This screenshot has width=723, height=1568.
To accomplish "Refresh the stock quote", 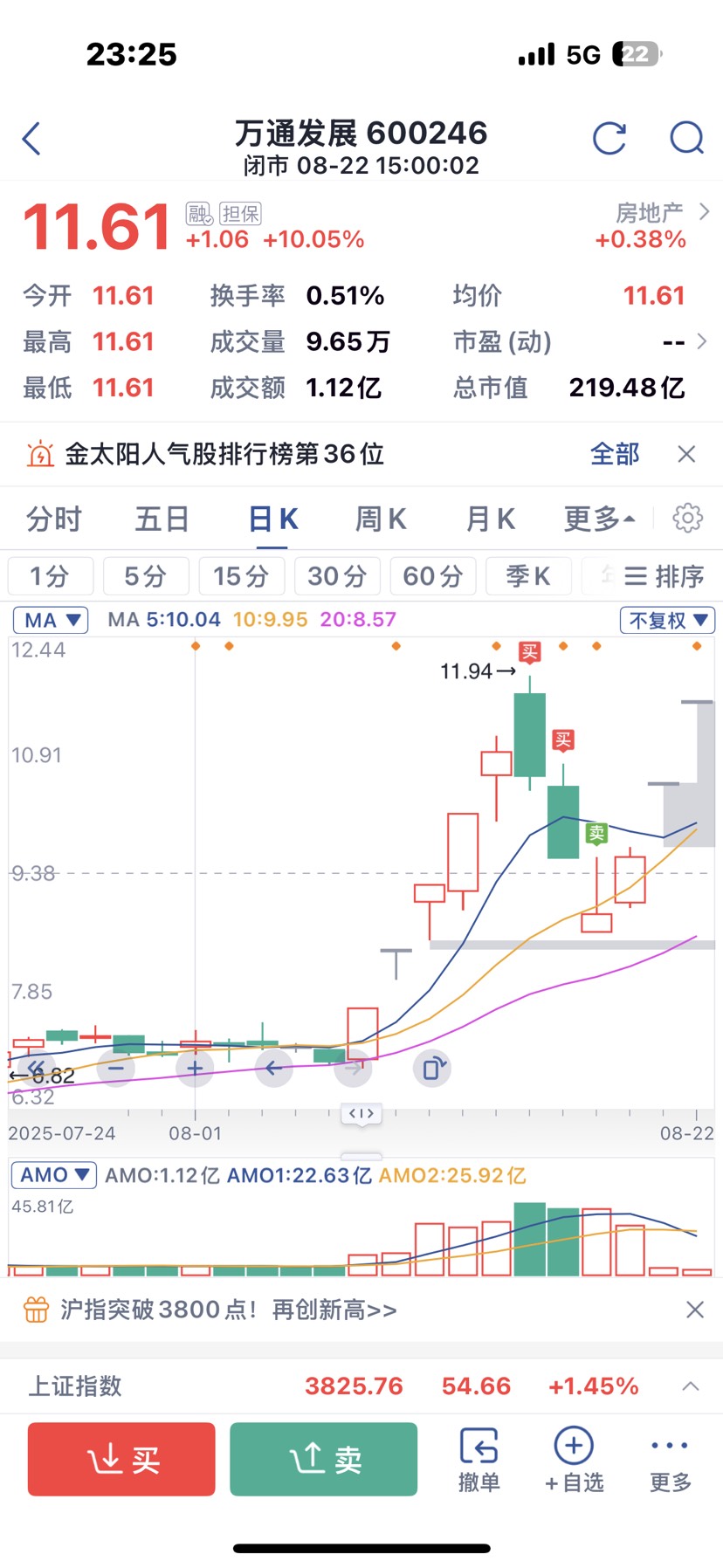I will [x=609, y=139].
